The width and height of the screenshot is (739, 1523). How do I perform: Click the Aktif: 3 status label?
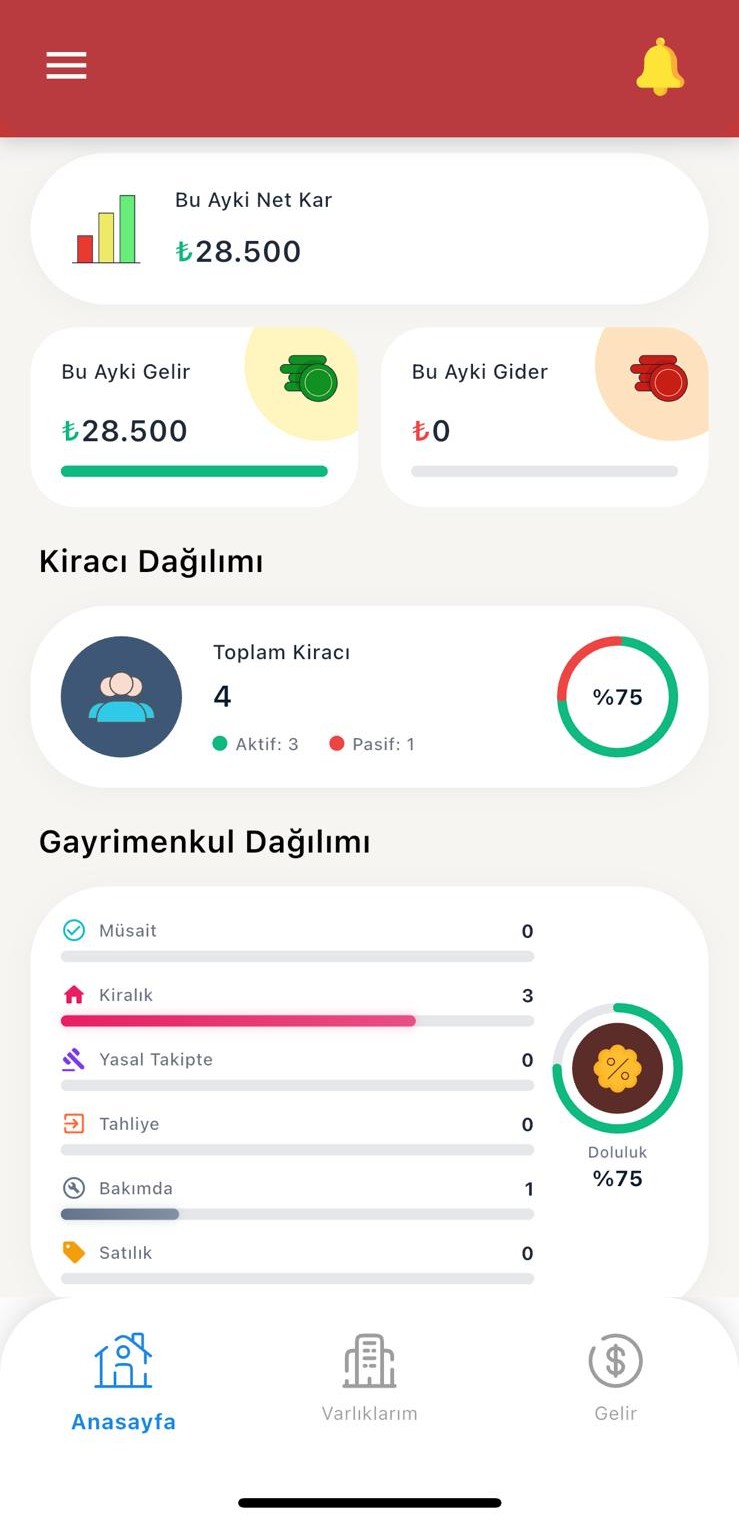(255, 744)
